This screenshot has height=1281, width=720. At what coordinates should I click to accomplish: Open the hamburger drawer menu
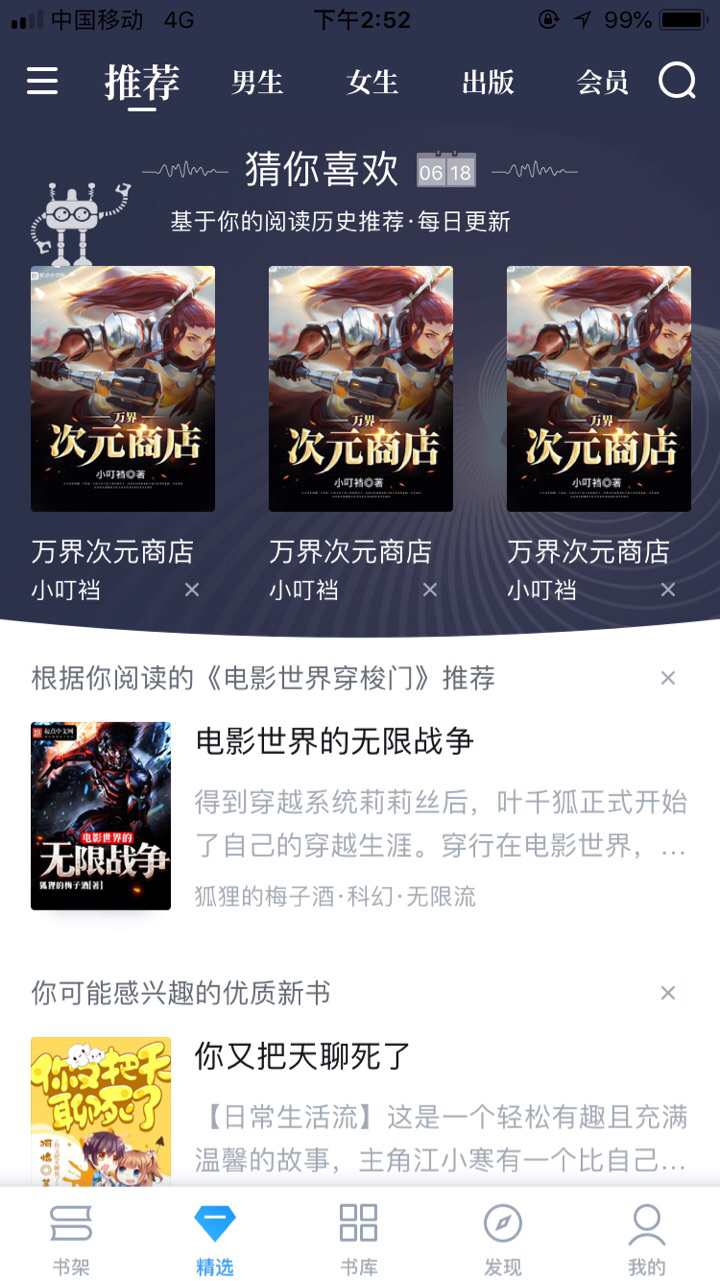point(42,81)
